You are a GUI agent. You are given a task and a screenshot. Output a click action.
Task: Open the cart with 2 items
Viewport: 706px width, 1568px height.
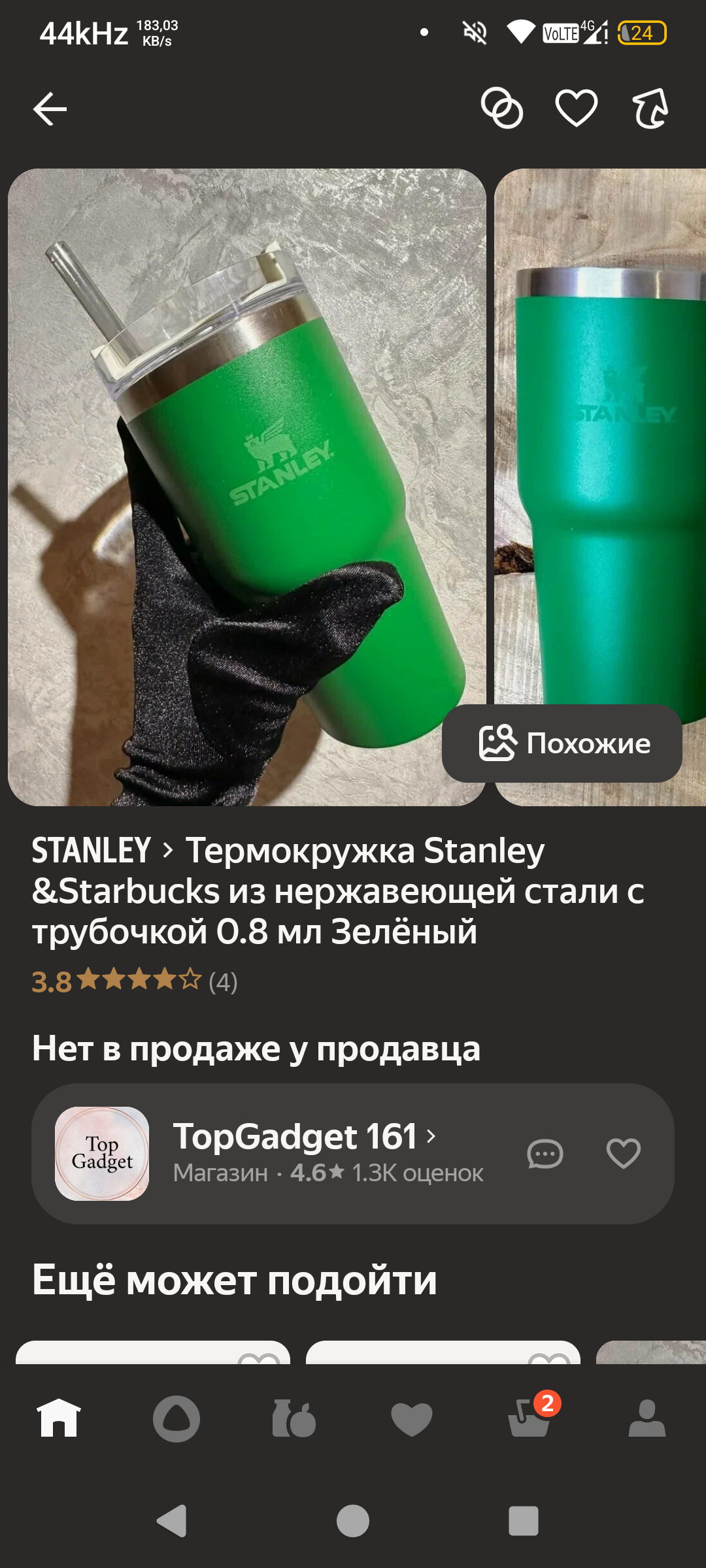tap(529, 1419)
